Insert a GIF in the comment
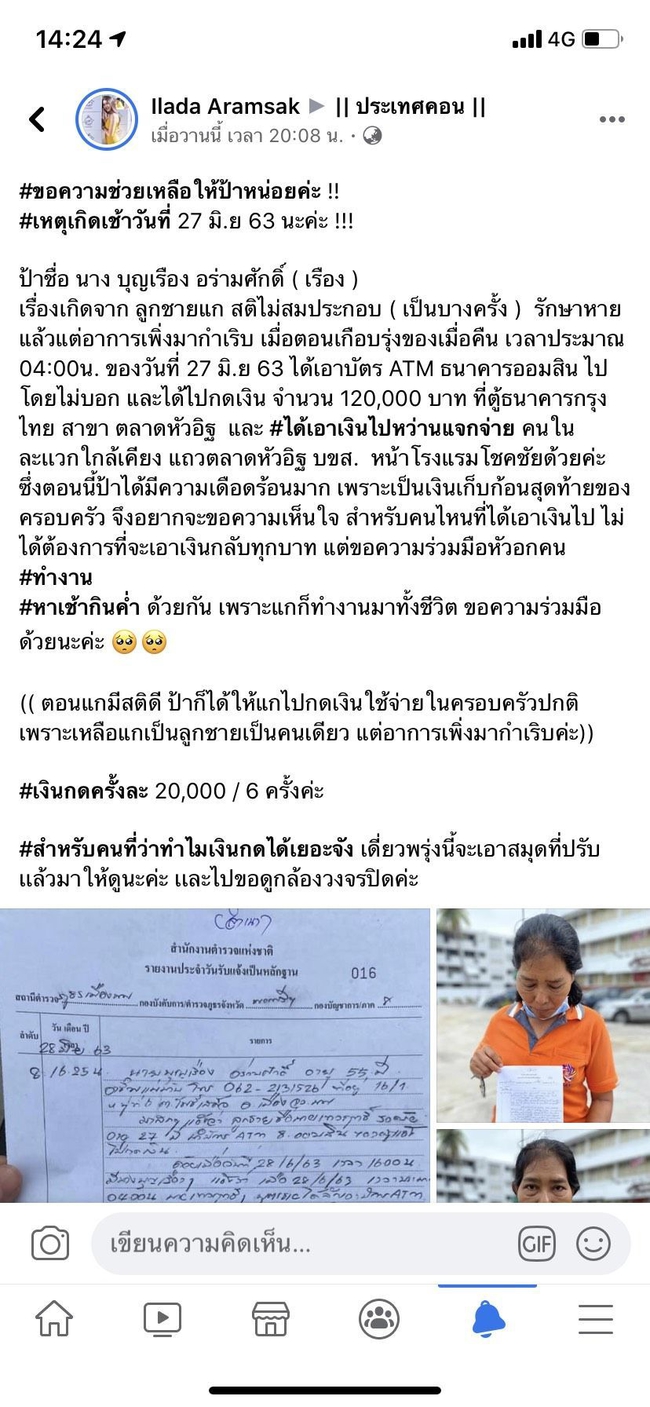This screenshot has height=1407, width=650. tap(537, 1243)
